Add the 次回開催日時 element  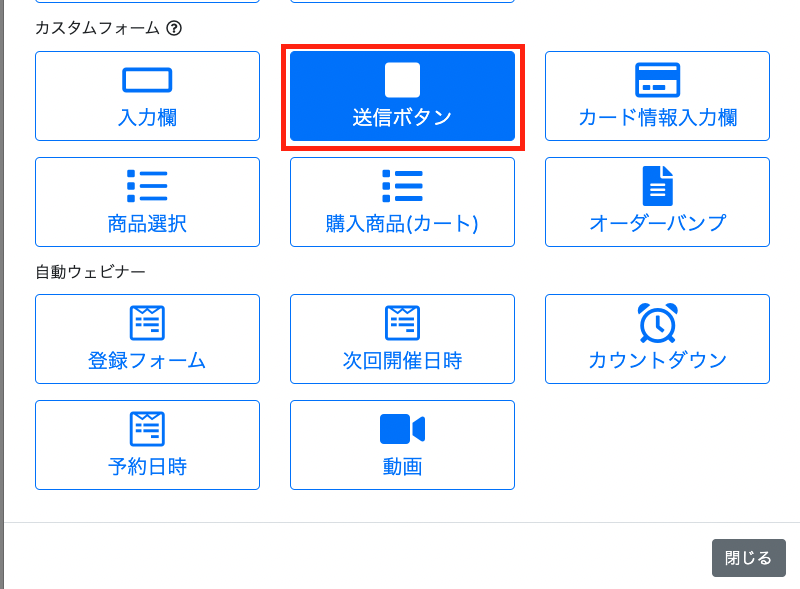(x=402, y=339)
